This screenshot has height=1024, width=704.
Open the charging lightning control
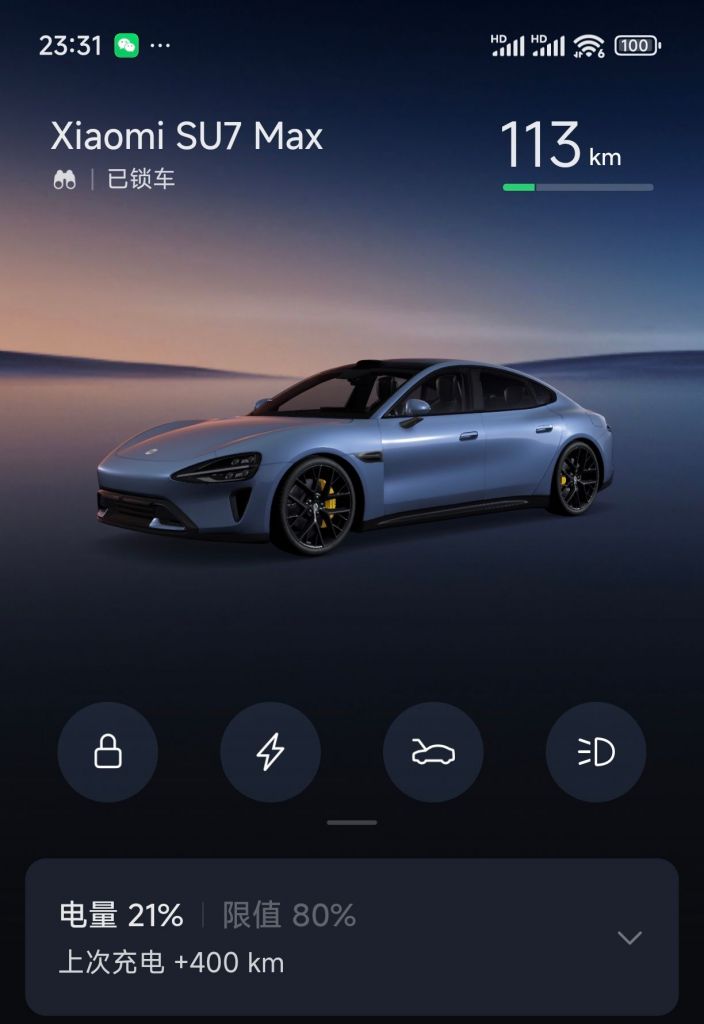pos(270,752)
